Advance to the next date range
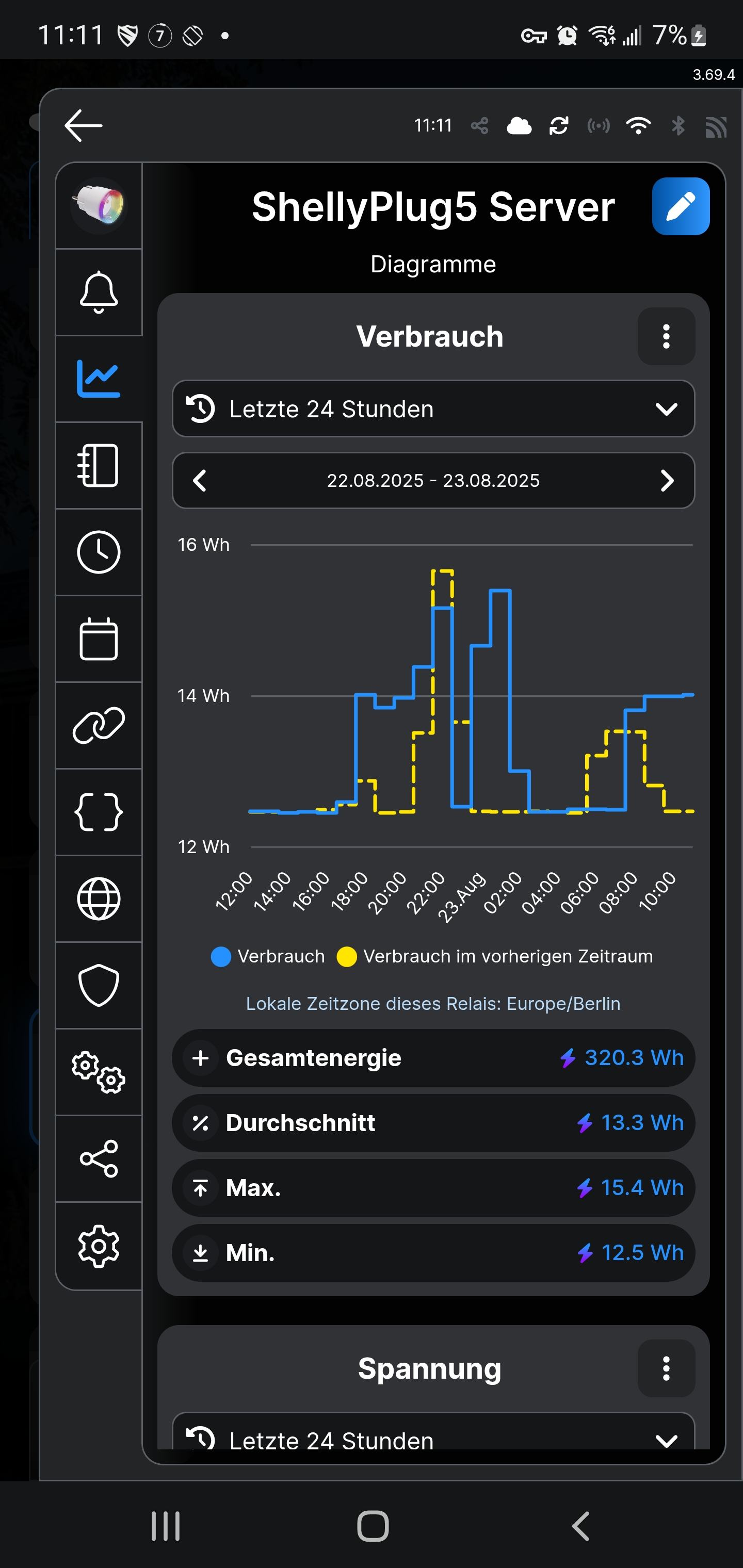Screen dimensions: 743x1568 [667, 481]
